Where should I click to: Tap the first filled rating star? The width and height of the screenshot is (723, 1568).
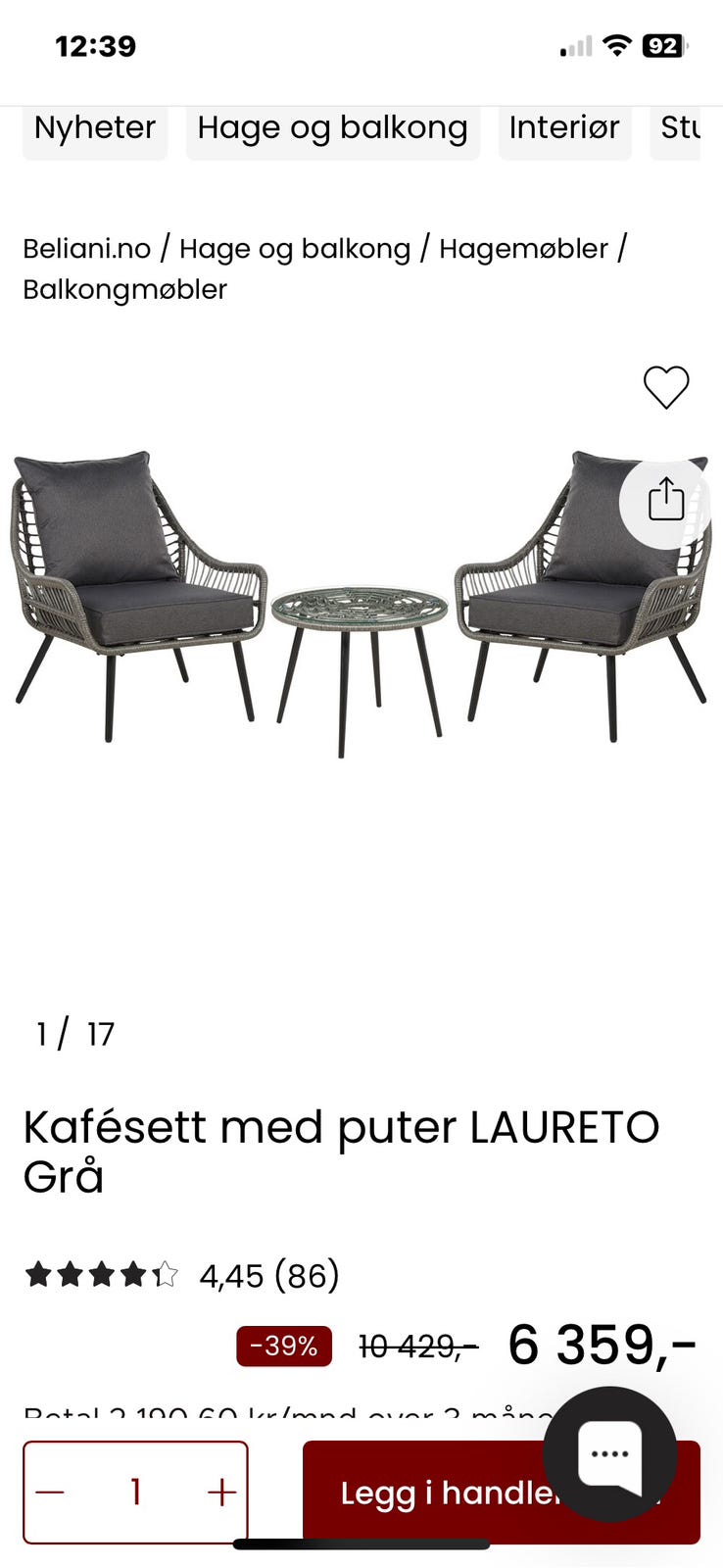tap(38, 1275)
